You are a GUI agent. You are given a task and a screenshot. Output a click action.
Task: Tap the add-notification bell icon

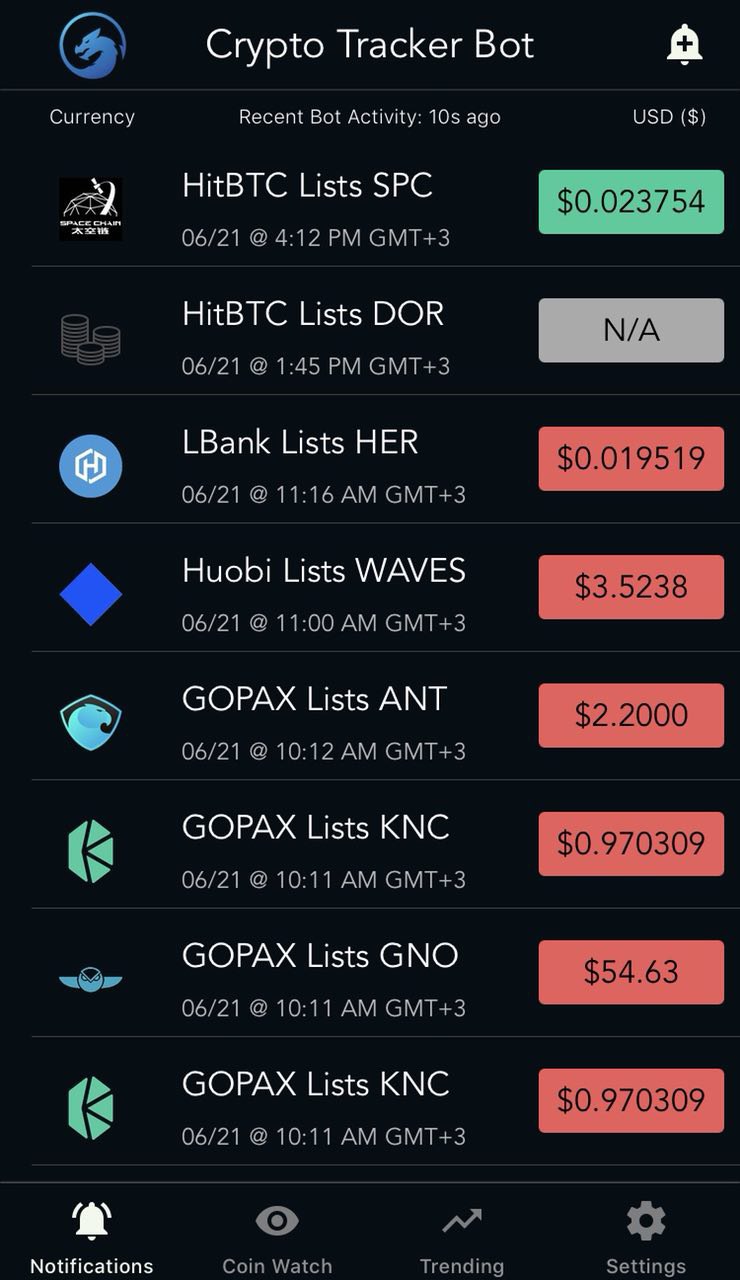pos(684,45)
